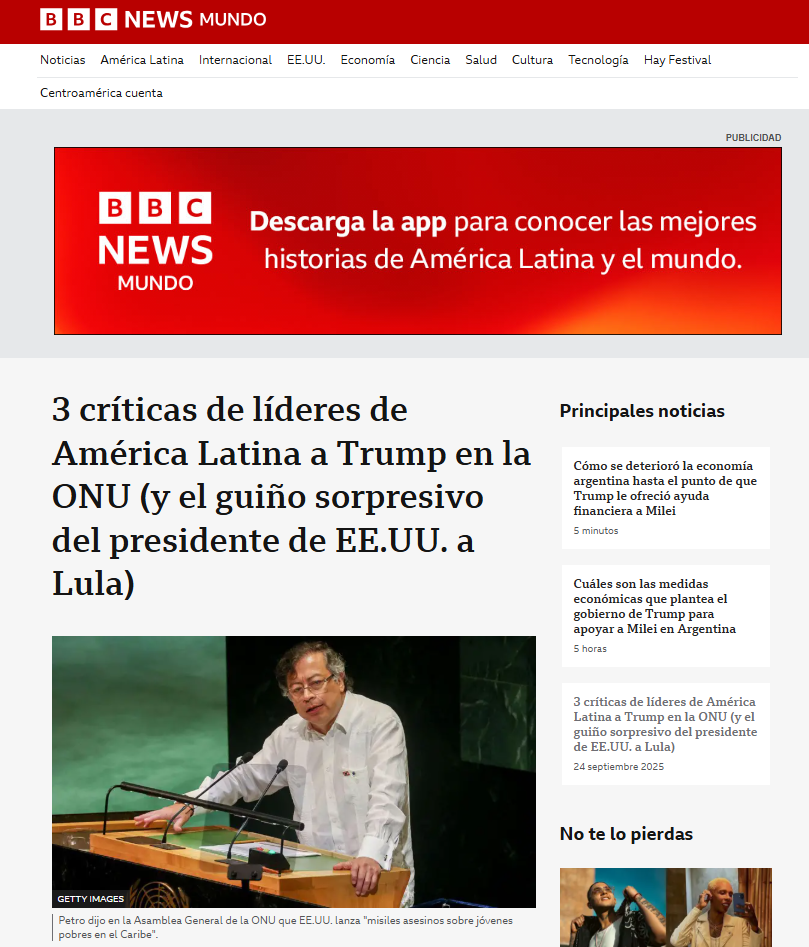Go to the Ciencia section
The width and height of the screenshot is (809, 947).
(430, 60)
